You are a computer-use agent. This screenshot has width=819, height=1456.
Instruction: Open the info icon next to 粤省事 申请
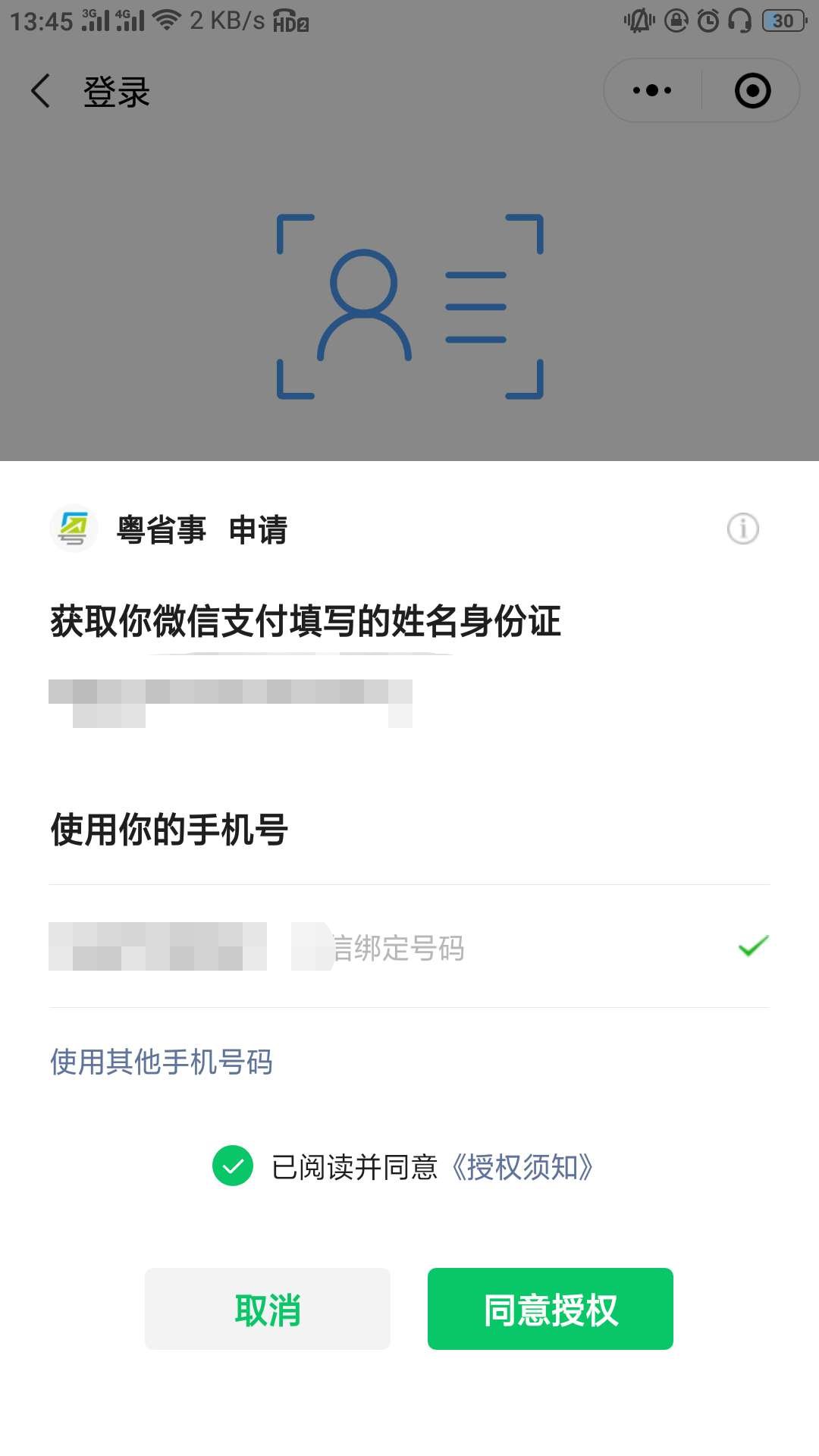pyautogui.click(x=742, y=529)
